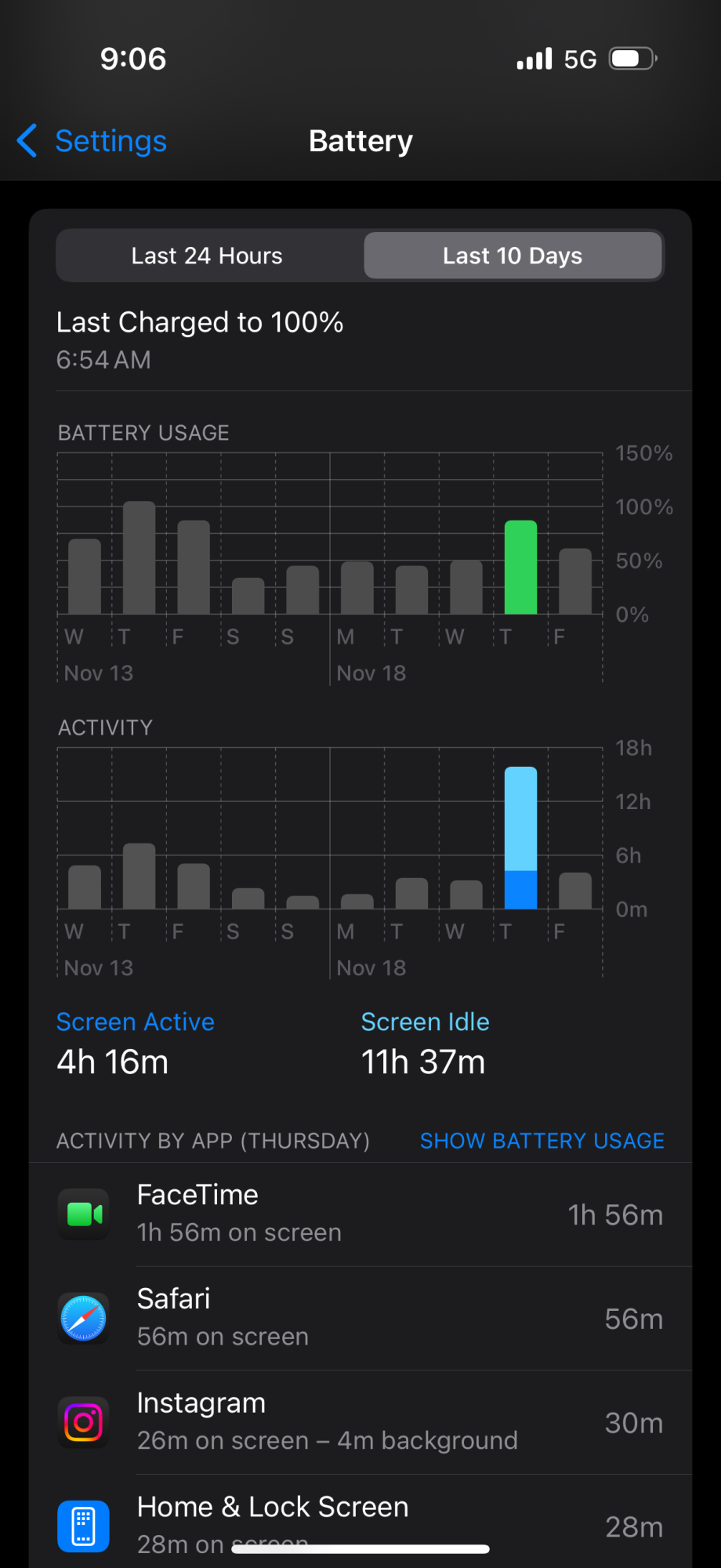721x1568 pixels.
Task: Select the blue Thursday bar in the Activity chart
Action: coord(520,837)
